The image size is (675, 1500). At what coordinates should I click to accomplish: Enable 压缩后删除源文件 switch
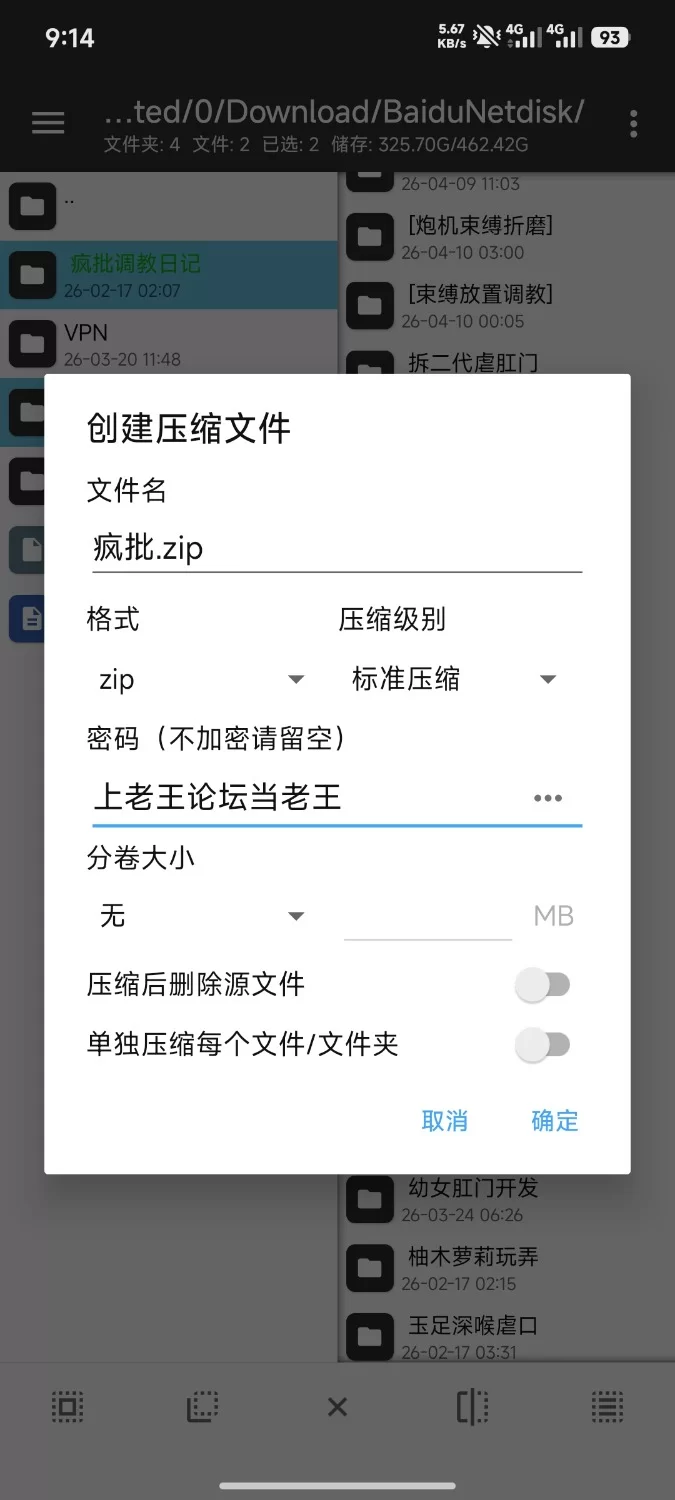click(x=542, y=985)
